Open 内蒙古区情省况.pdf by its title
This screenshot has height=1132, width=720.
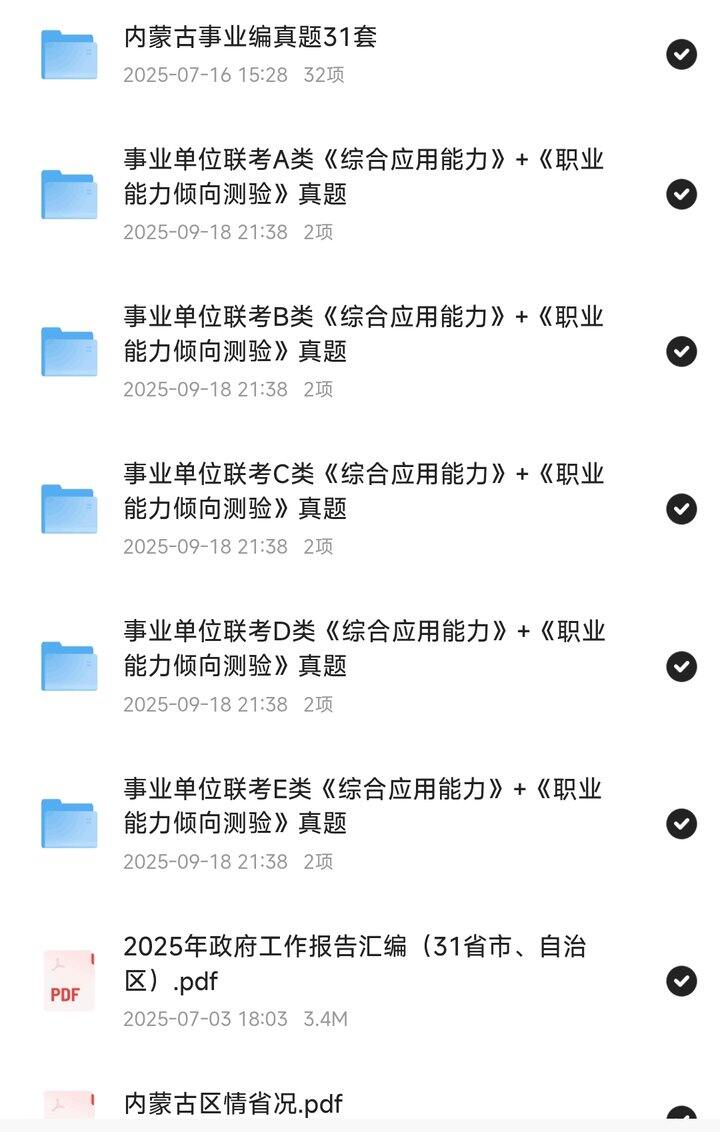232,1105
